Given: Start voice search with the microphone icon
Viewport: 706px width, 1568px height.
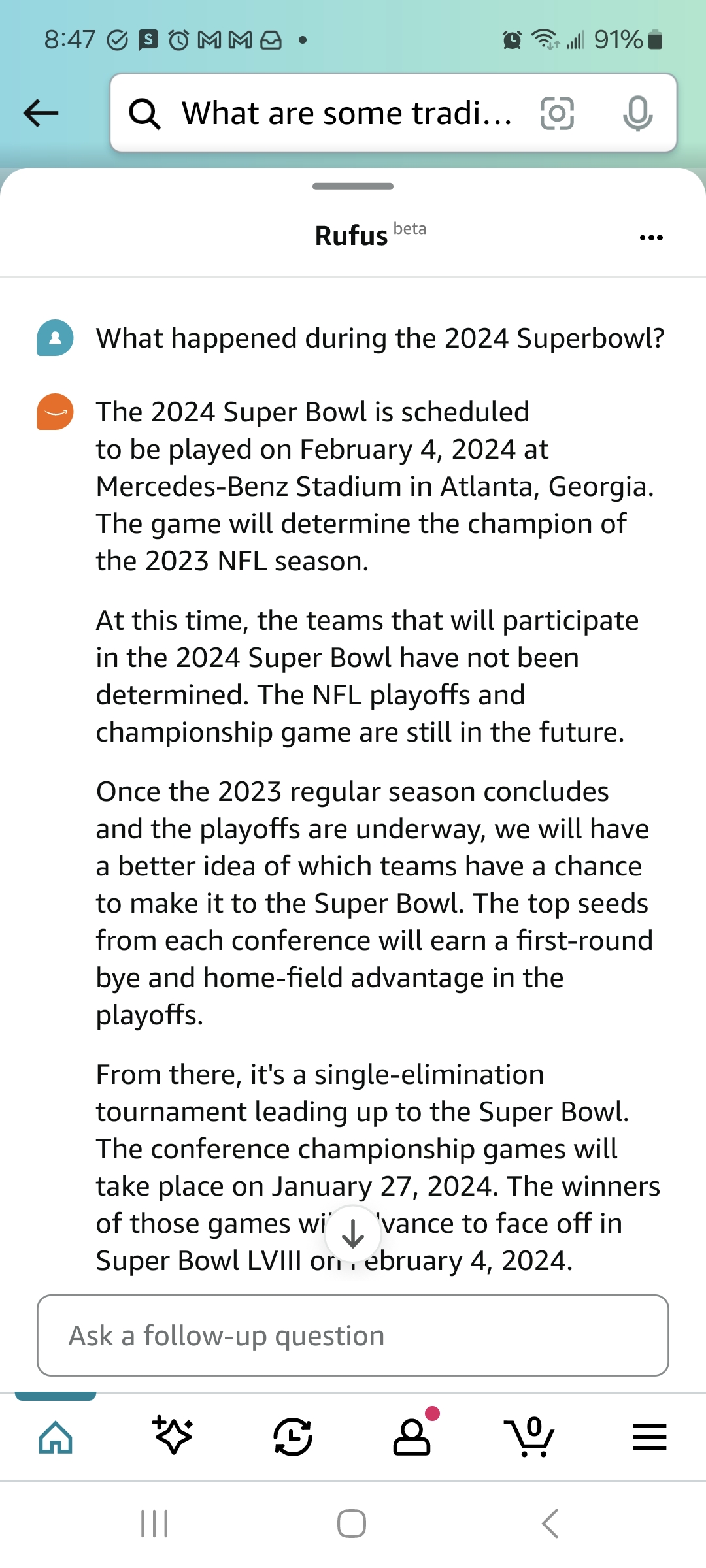Looking at the screenshot, I should coord(637,113).
